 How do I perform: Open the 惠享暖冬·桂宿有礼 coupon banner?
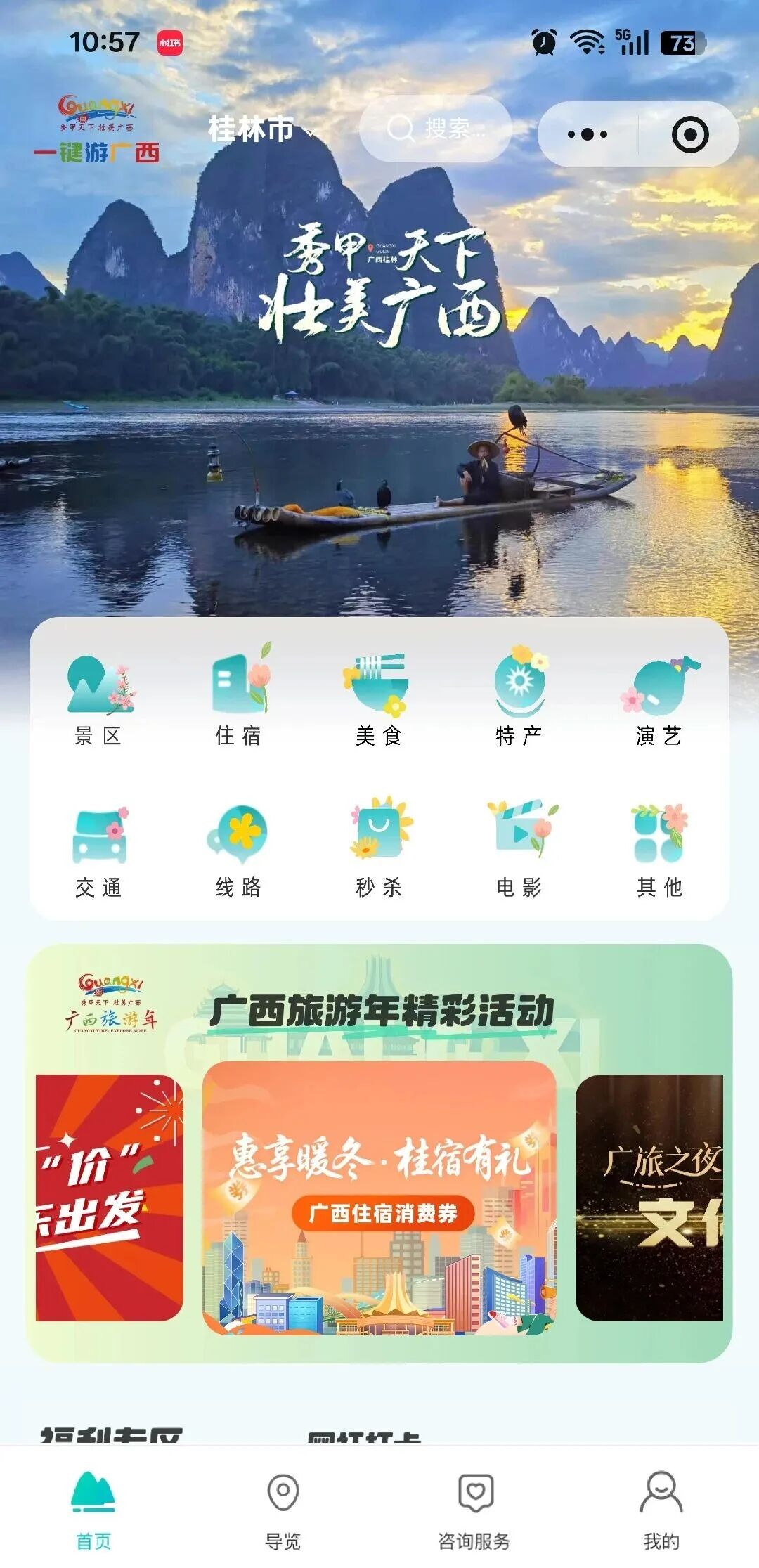coord(379,1198)
